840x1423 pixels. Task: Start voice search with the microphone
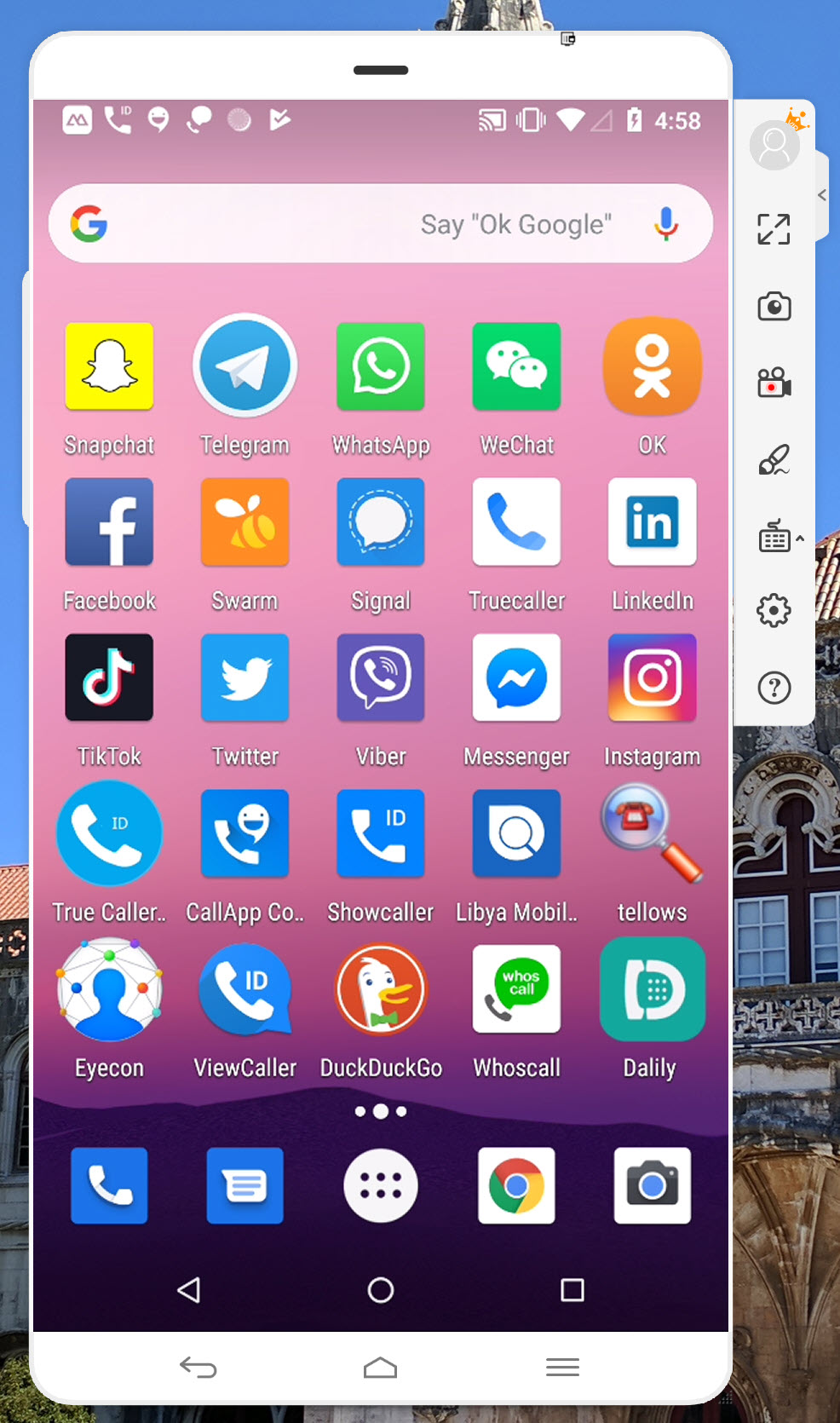[666, 224]
